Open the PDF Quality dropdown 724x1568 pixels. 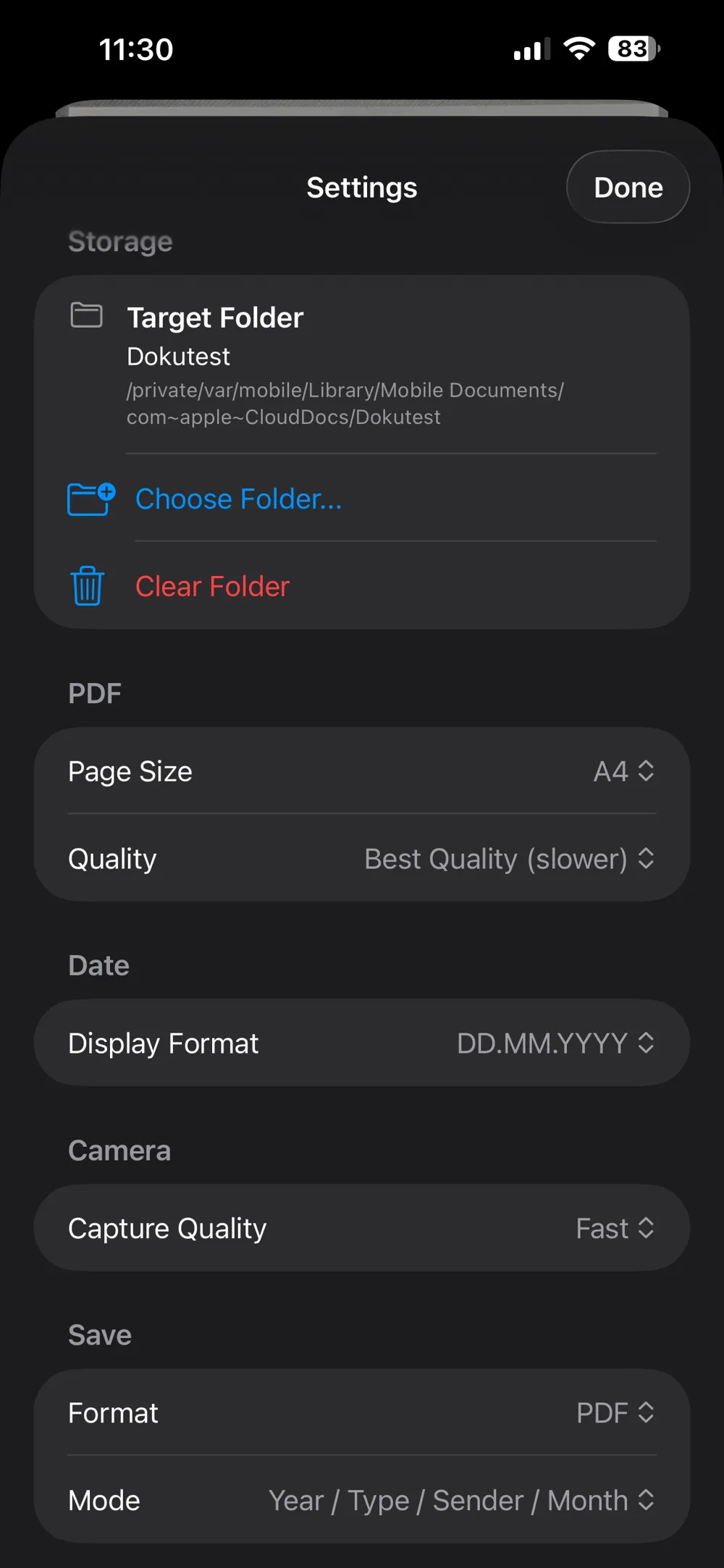coord(362,859)
